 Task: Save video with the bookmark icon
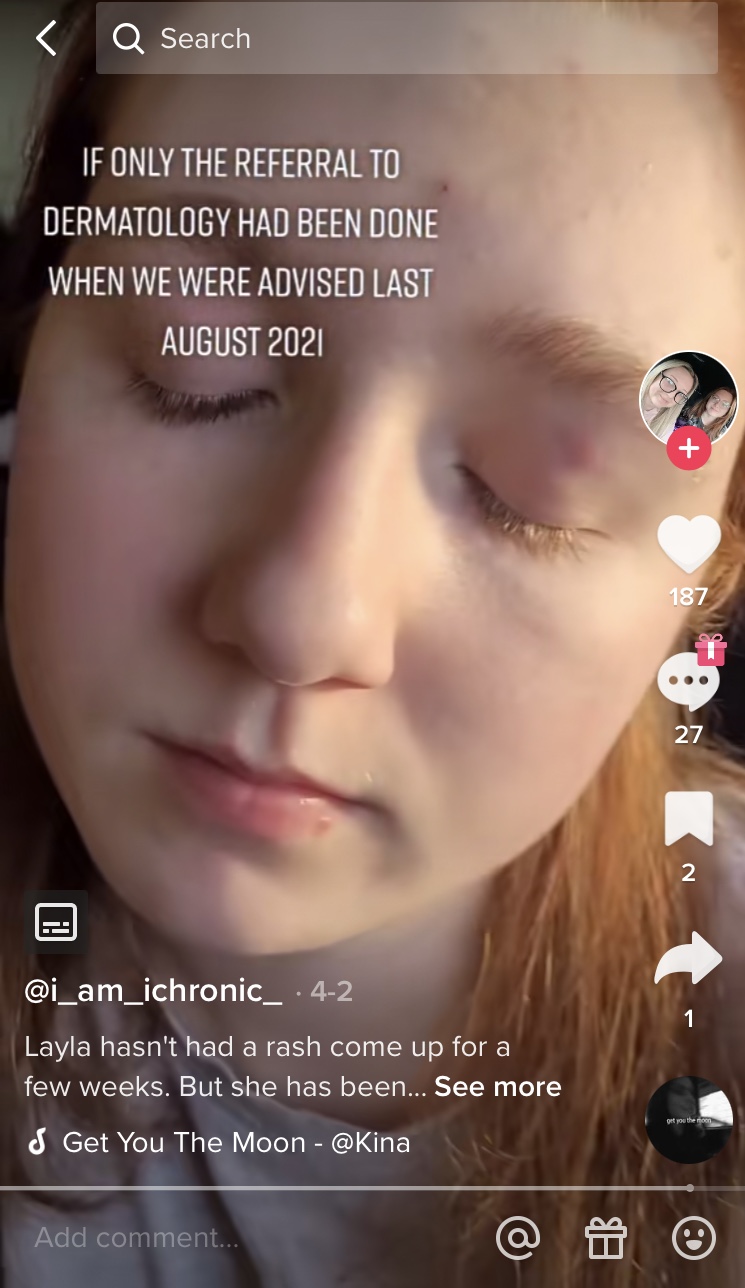[x=688, y=819]
